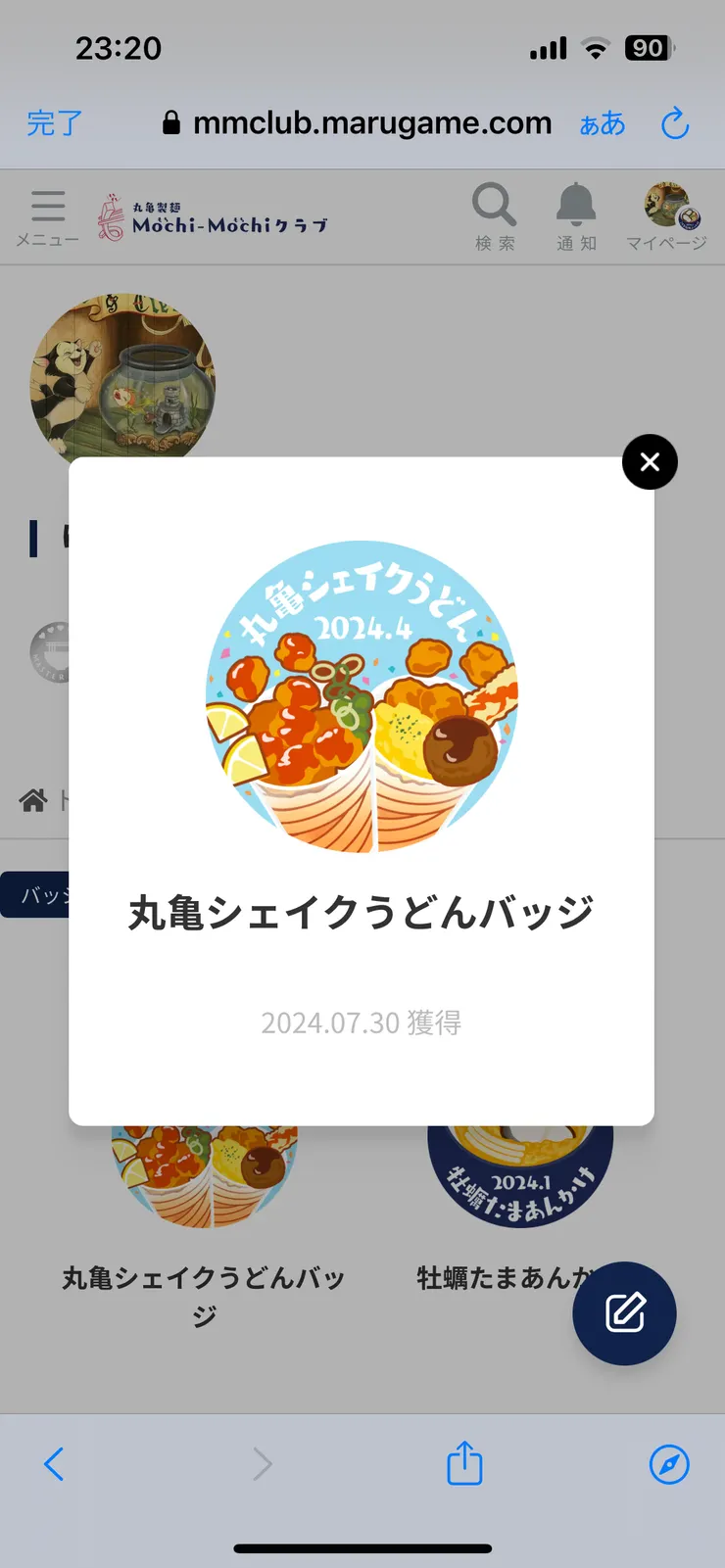Open the hamburger メニュー icon
Image resolution: width=725 pixels, height=1568 pixels.
point(47,206)
